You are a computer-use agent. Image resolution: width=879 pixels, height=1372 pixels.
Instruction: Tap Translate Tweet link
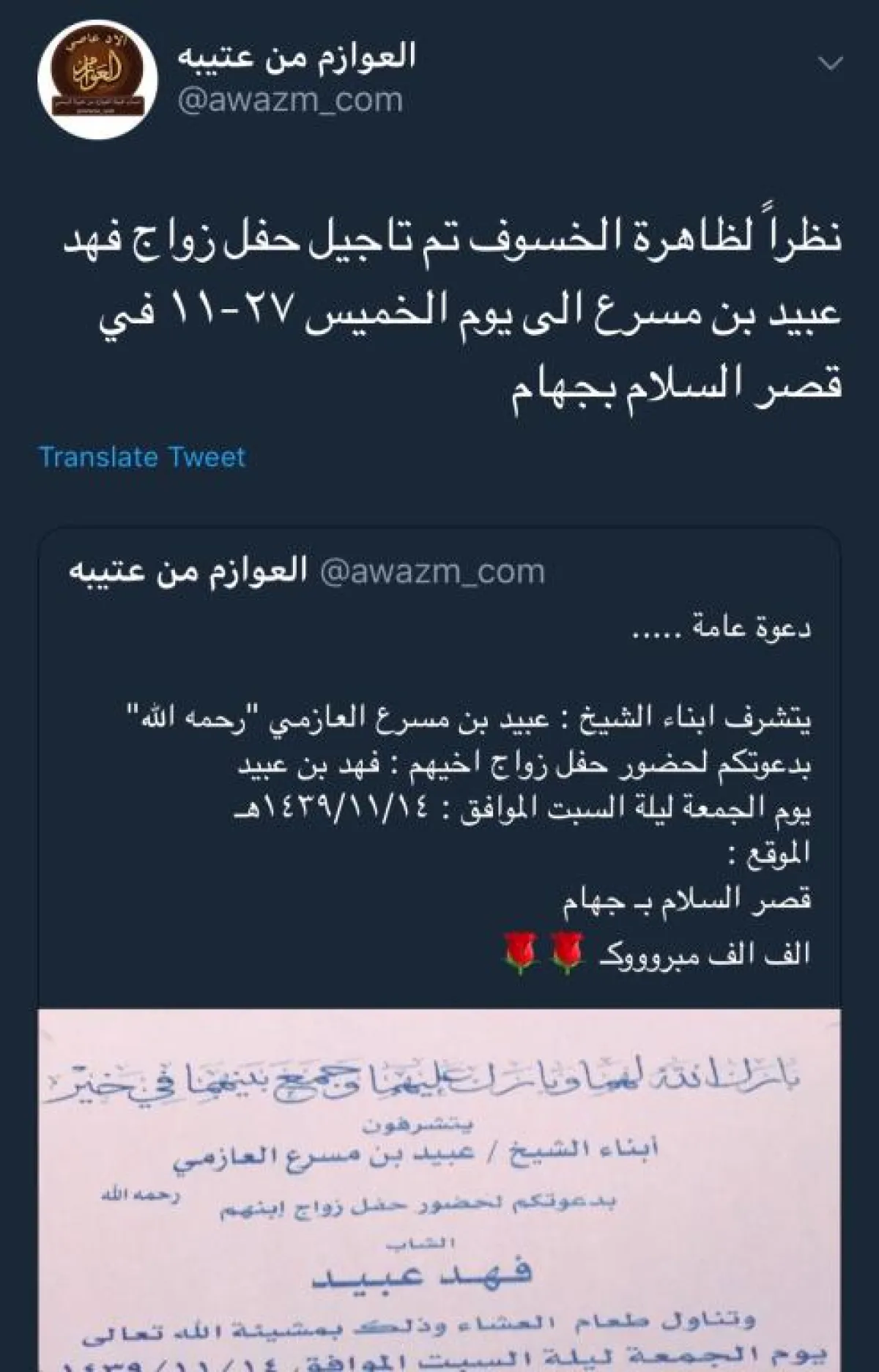click(x=142, y=457)
